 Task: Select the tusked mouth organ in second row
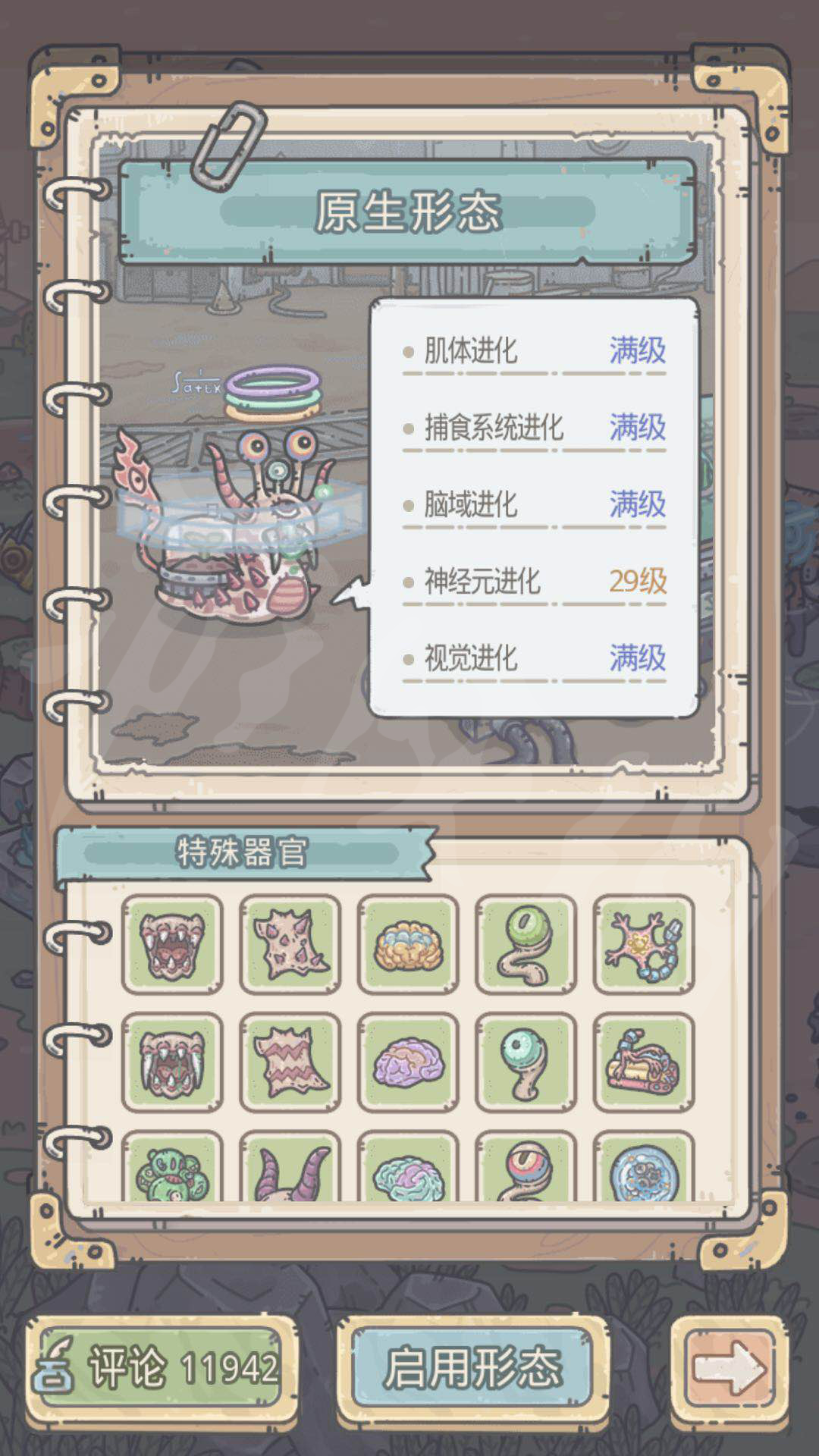coord(172,1062)
